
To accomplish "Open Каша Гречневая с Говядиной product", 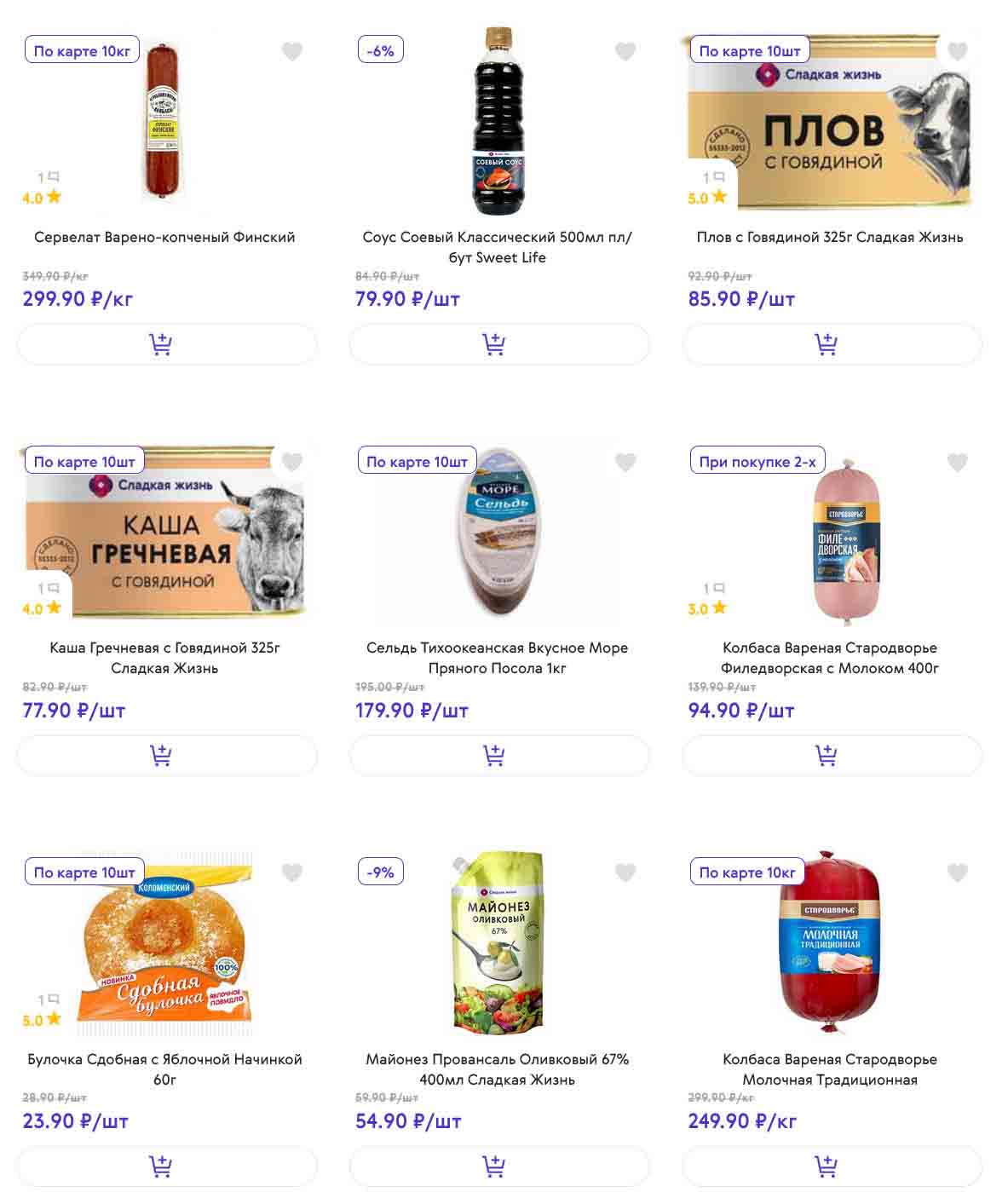I will [x=164, y=658].
